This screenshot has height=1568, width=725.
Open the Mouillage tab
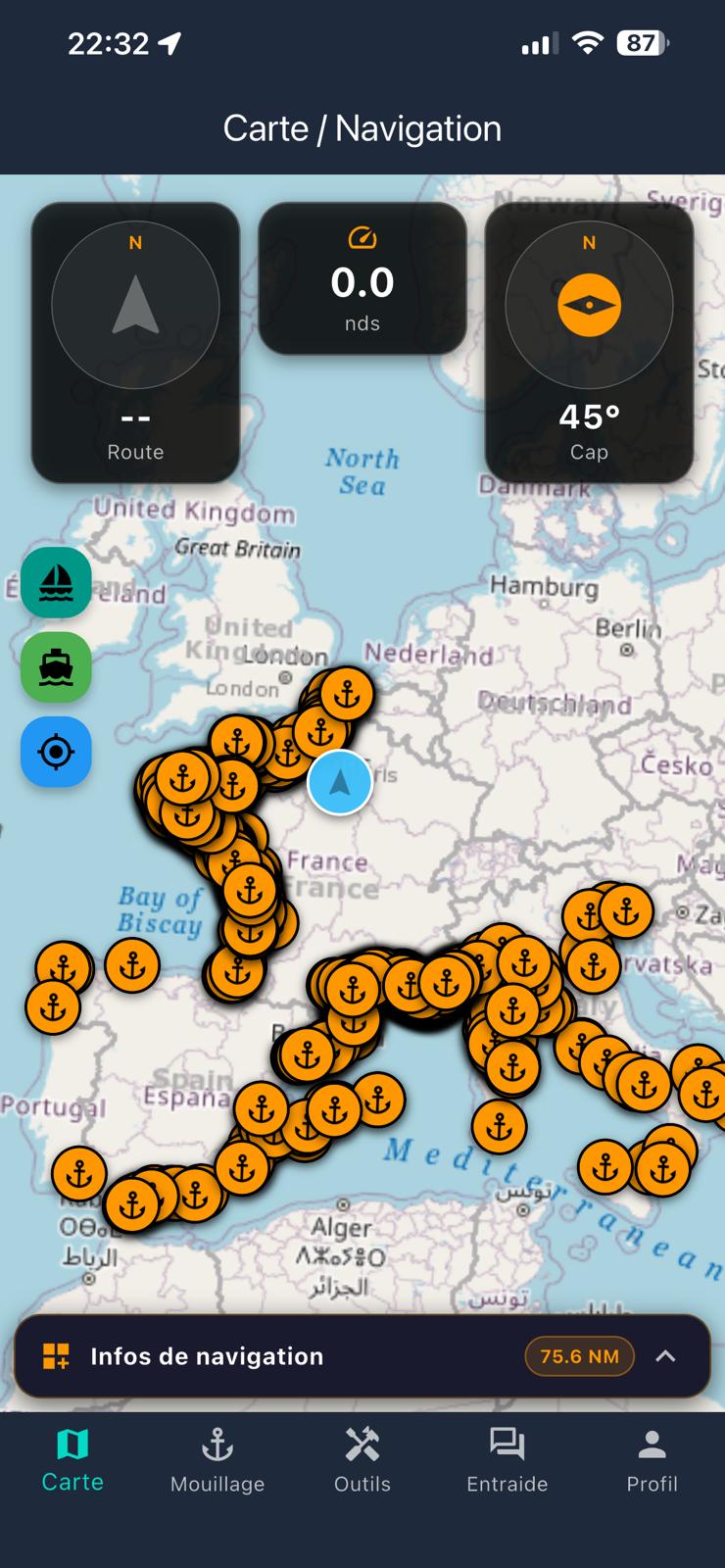coord(217,1460)
